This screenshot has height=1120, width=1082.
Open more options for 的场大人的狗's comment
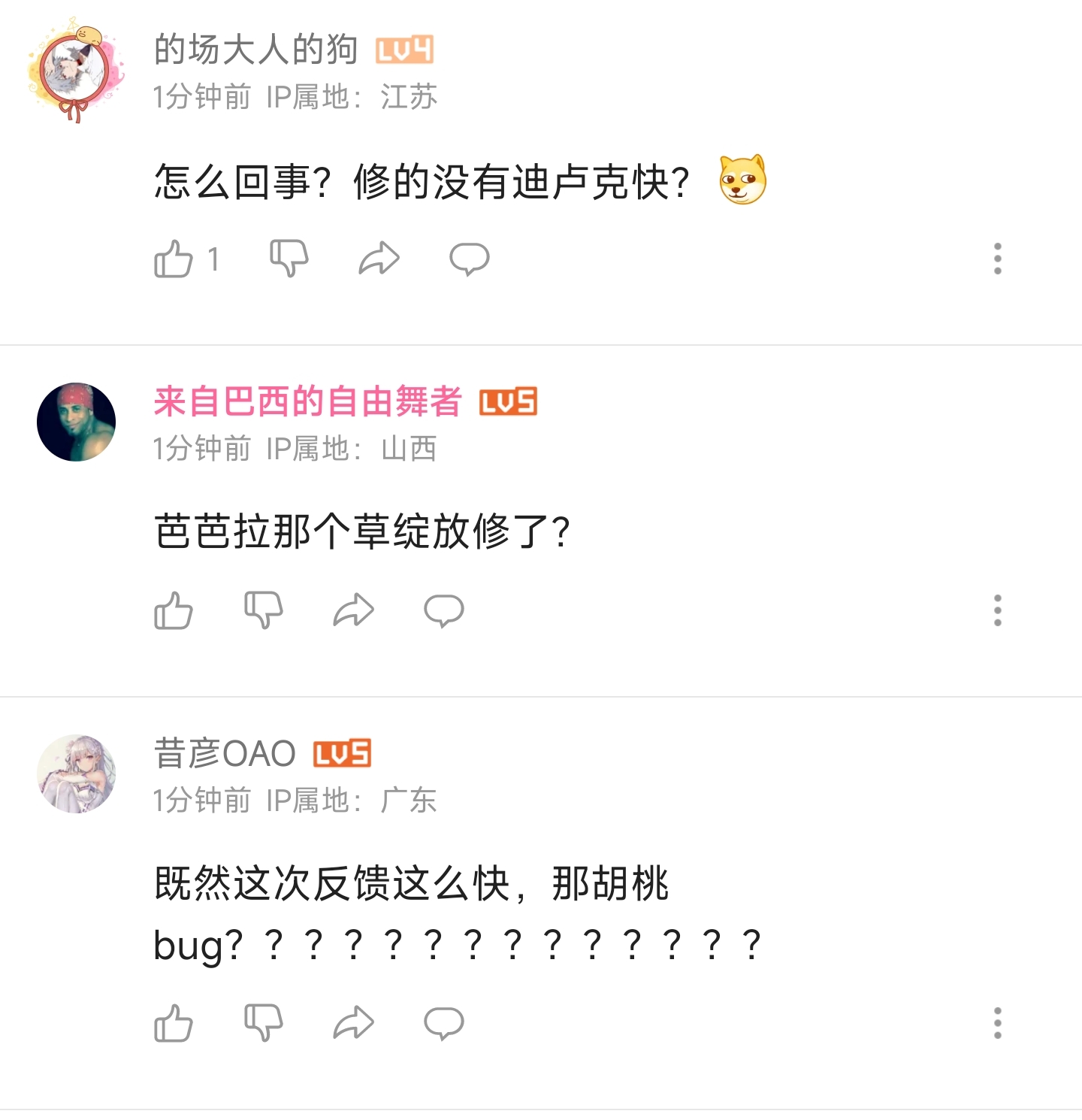point(997,259)
